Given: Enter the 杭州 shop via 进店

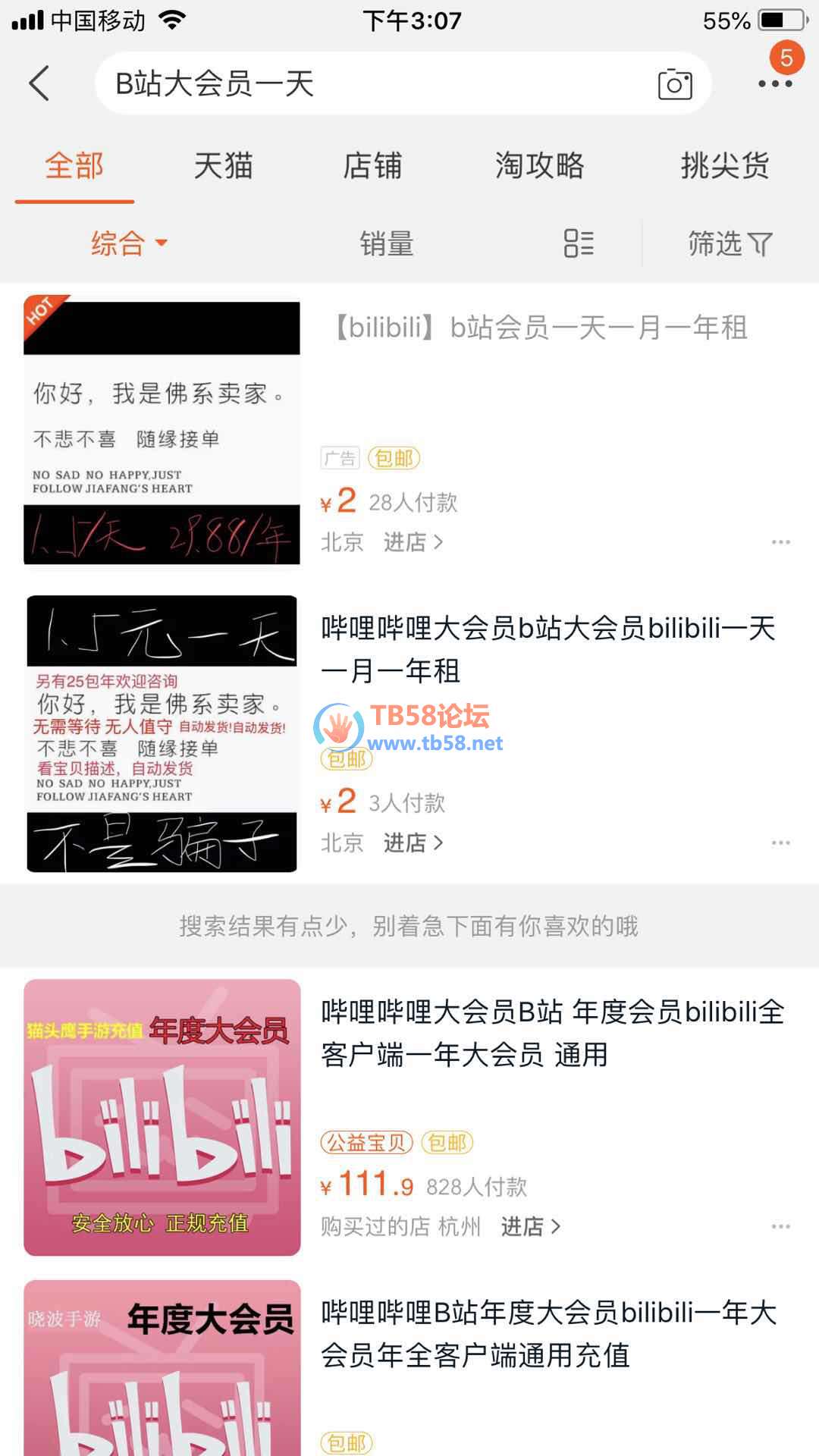Looking at the screenshot, I should tap(530, 1226).
